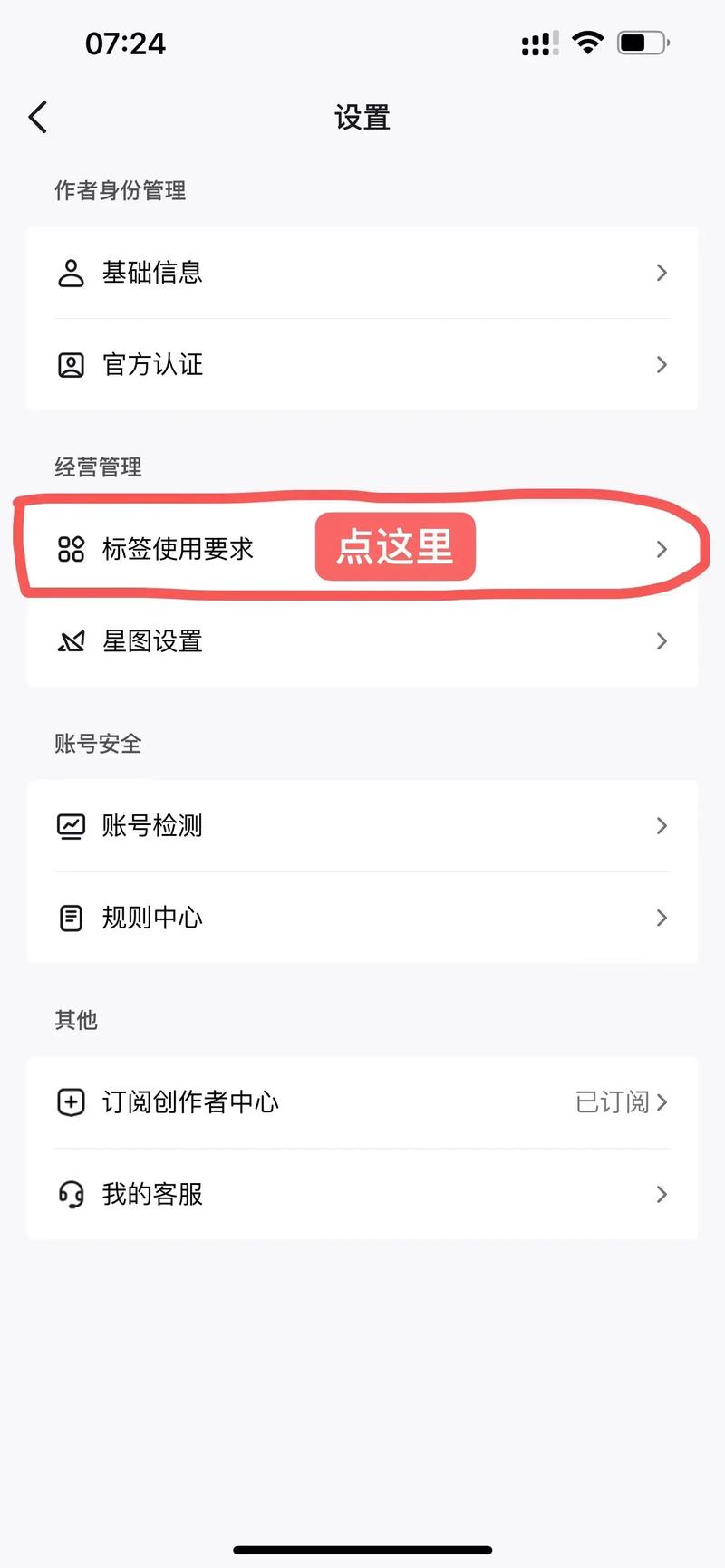Tap the 点这里 red label

click(395, 546)
